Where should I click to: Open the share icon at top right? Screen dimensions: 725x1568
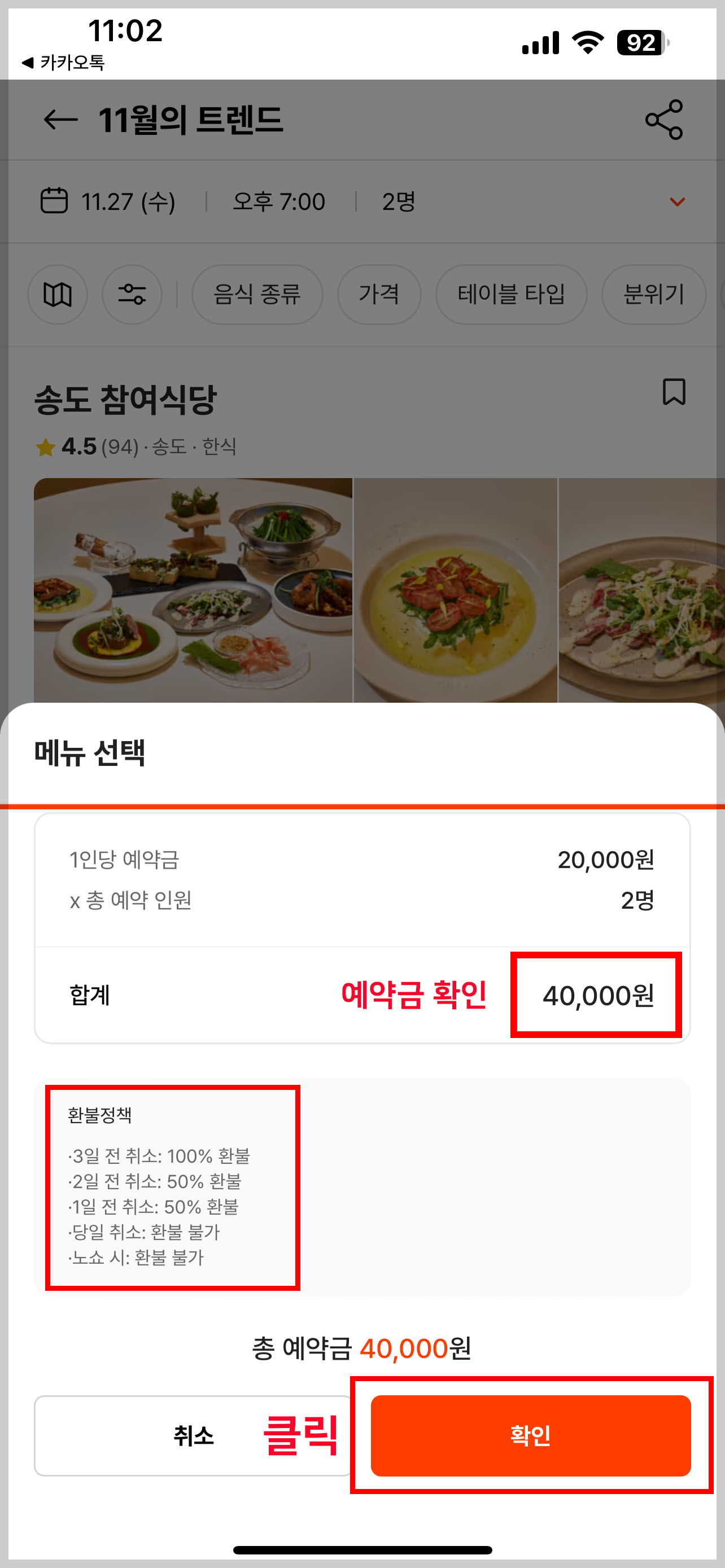pos(665,120)
